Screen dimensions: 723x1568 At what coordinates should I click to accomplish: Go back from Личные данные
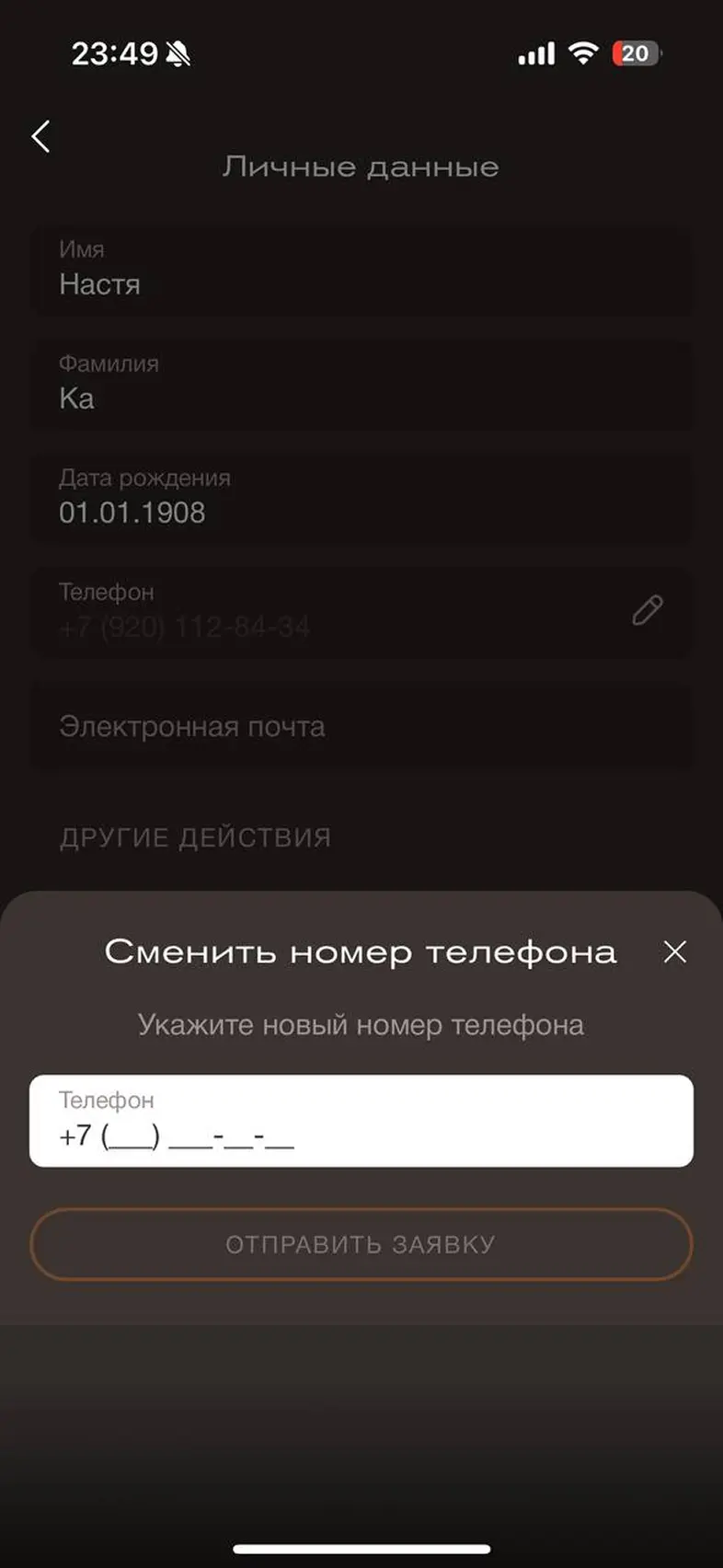pos(40,136)
